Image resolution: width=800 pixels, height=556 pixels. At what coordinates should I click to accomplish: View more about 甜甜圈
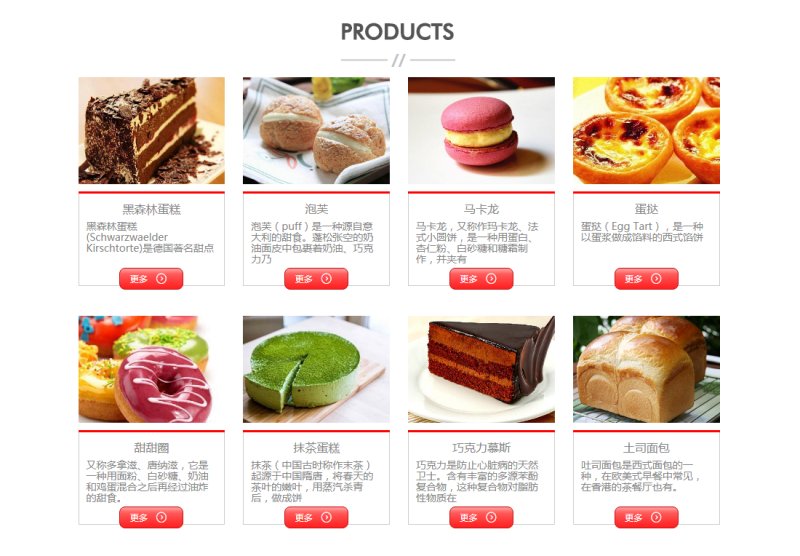pos(151,517)
